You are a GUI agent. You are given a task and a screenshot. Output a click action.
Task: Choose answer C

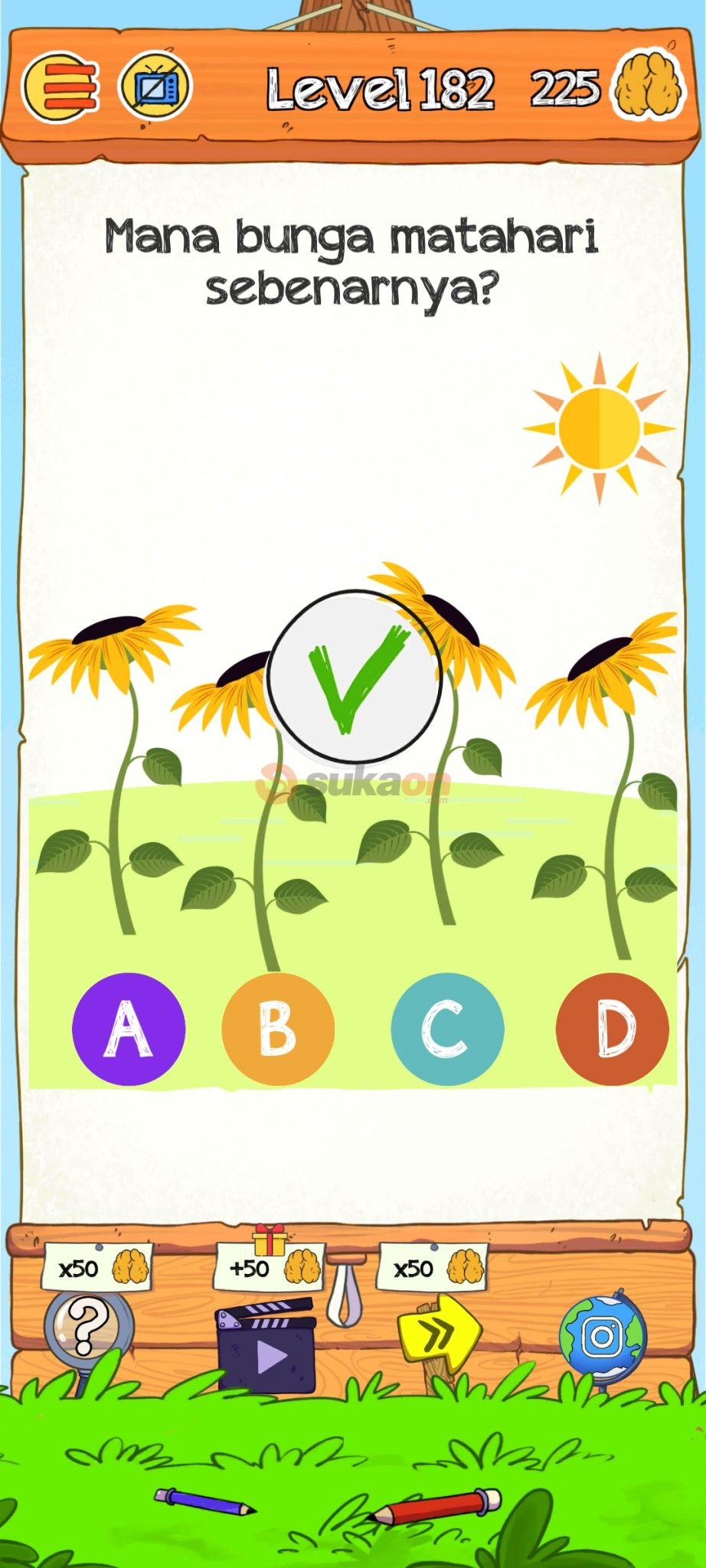click(447, 1028)
